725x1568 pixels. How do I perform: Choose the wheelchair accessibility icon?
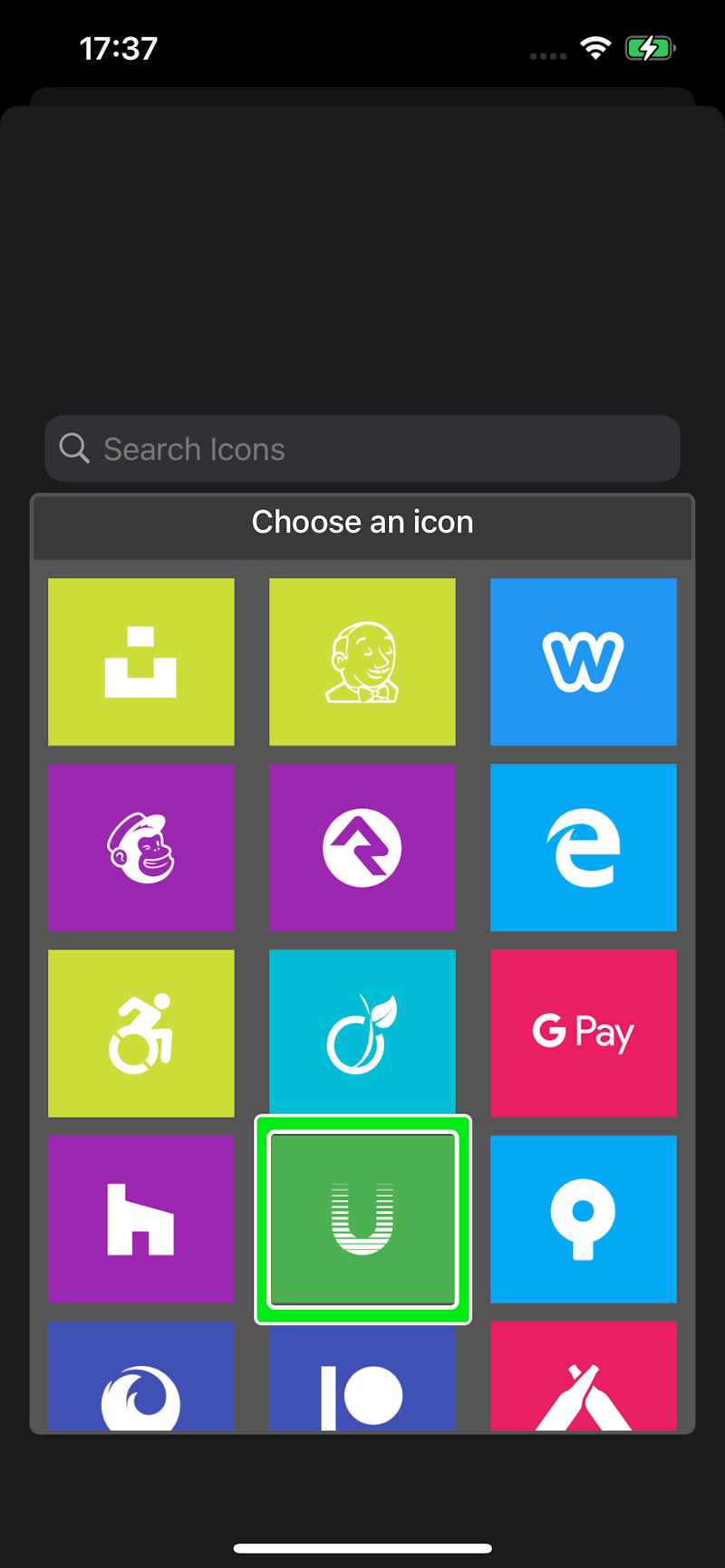pos(141,1034)
